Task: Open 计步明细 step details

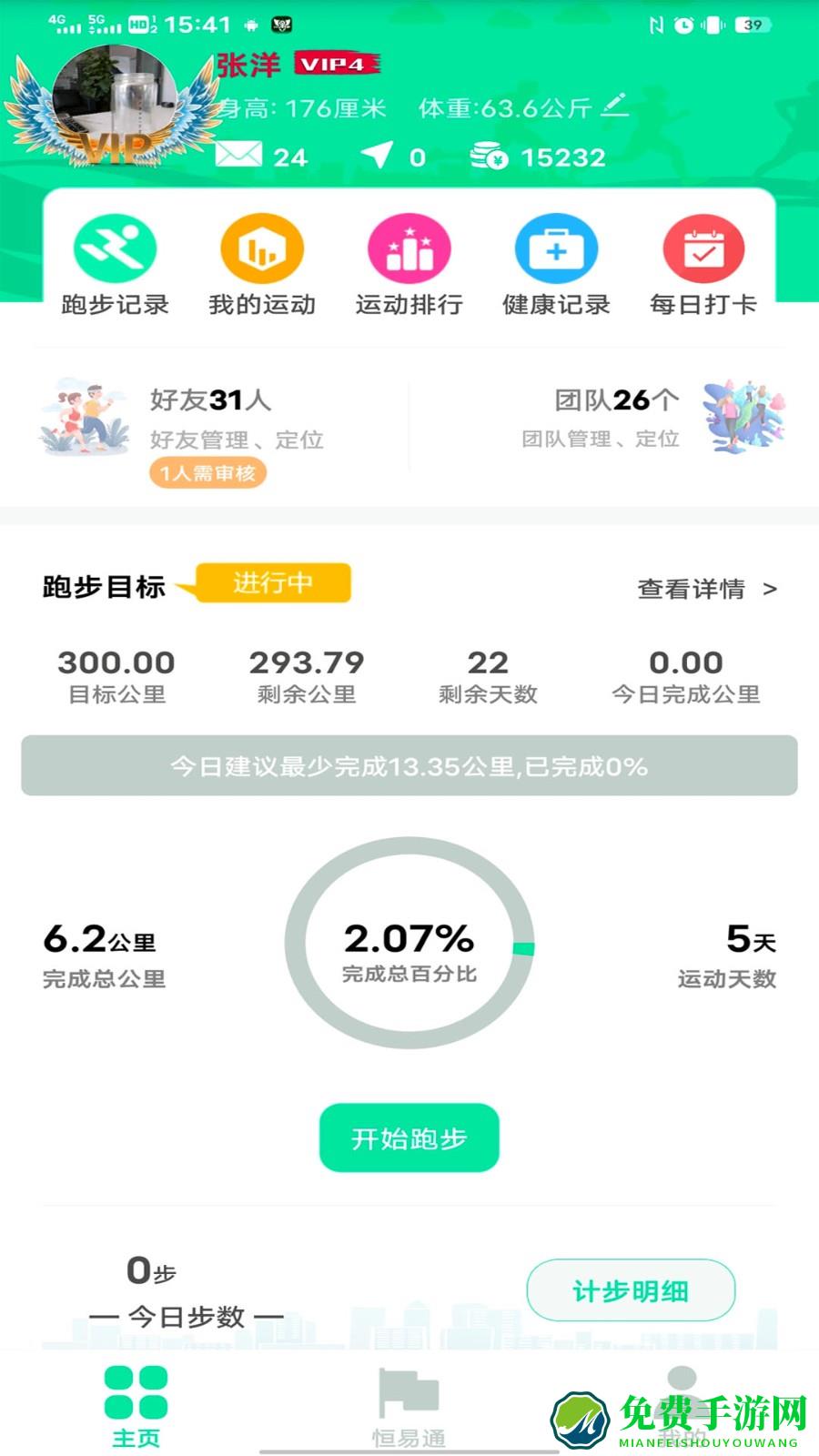Action: pyautogui.click(x=630, y=1290)
